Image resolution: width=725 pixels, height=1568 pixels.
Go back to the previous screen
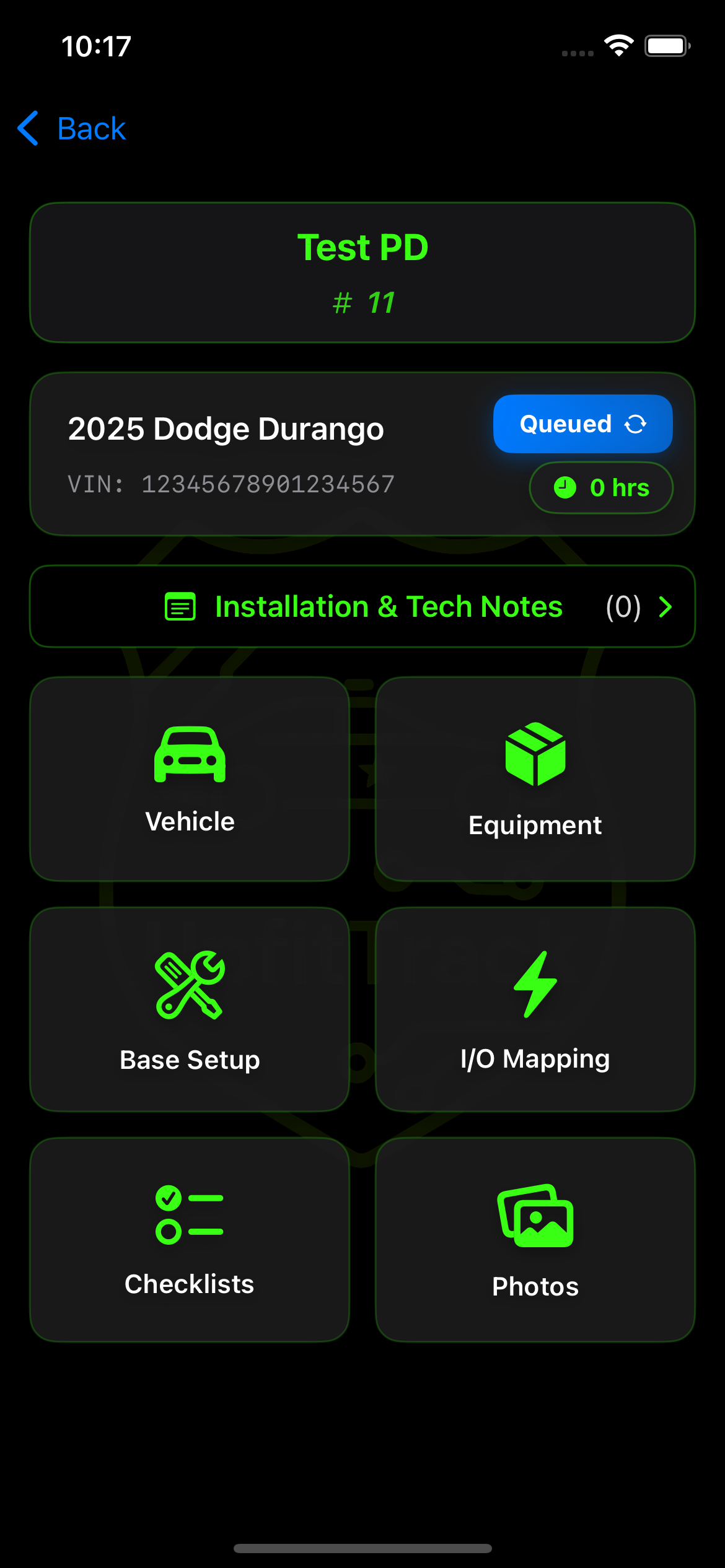point(72,129)
